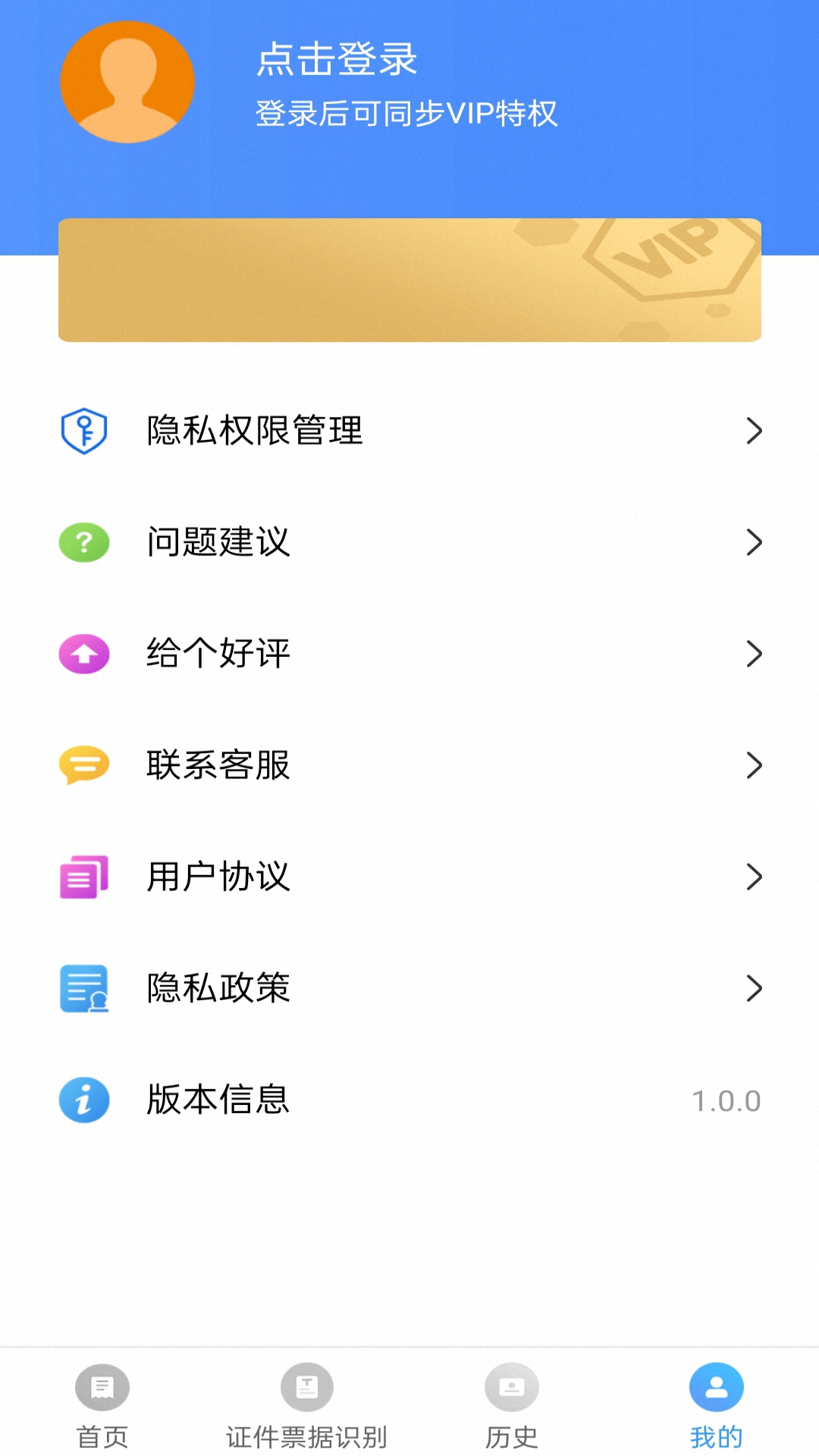Open 问题建议 using its right arrow

point(755,541)
